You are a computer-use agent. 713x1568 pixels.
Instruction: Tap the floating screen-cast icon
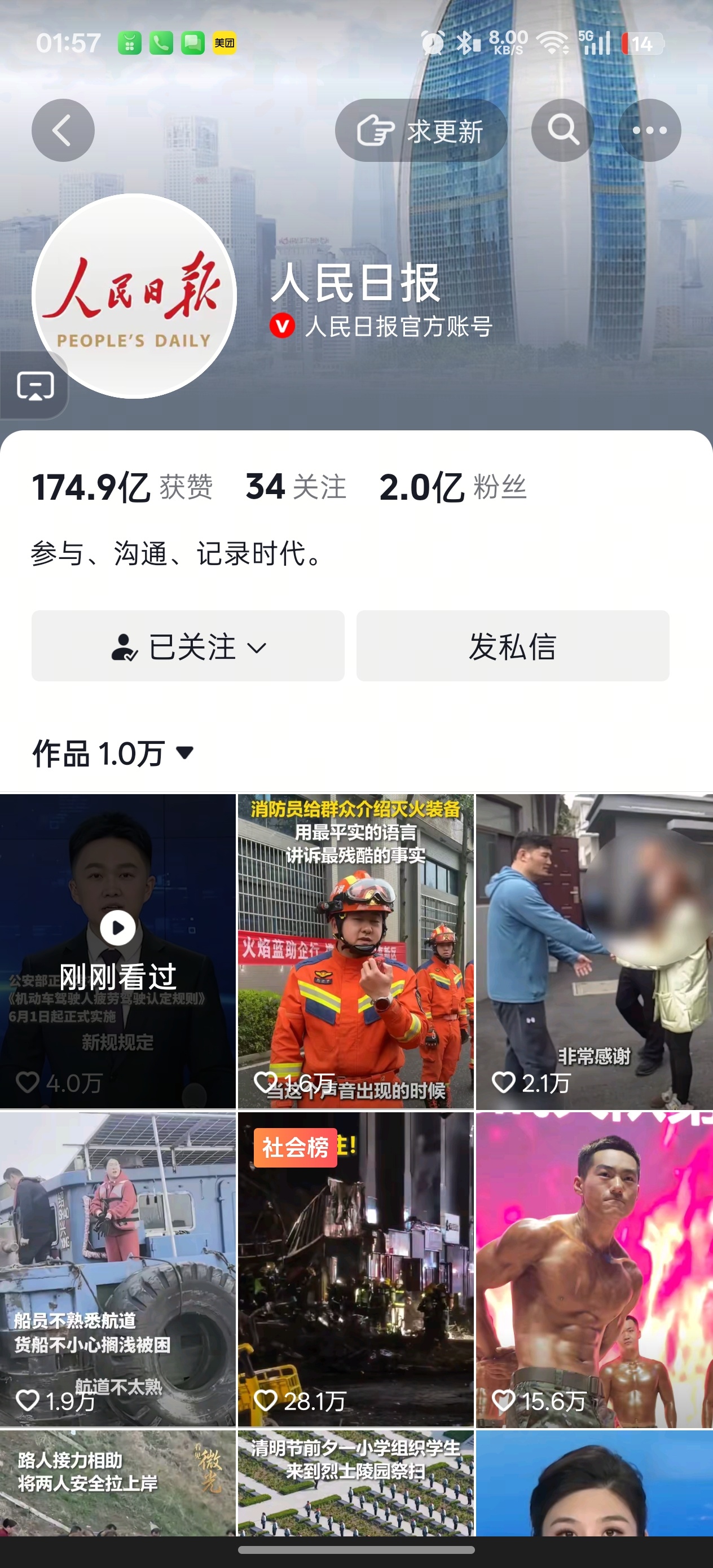click(x=35, y=386)
